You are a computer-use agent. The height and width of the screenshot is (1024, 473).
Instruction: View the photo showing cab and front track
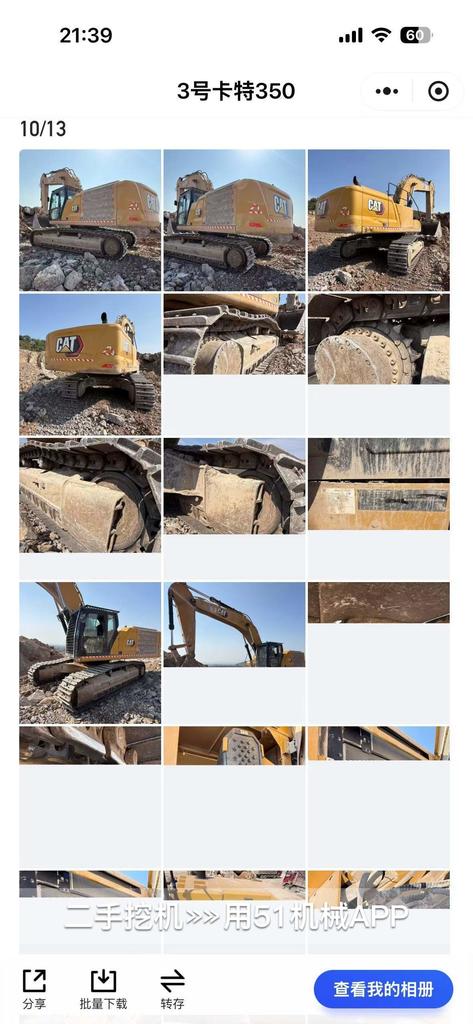click(x=90, y=652)
